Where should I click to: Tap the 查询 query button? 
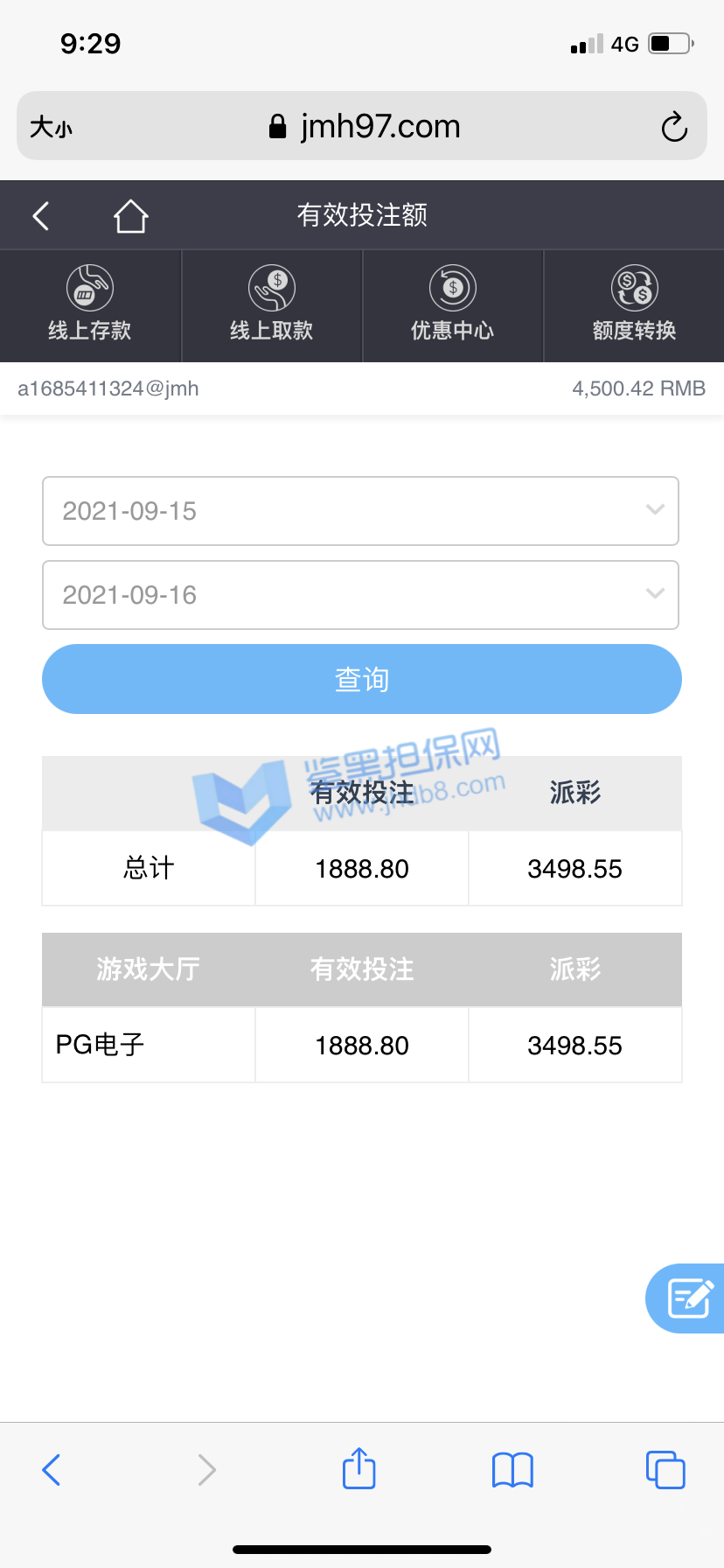click(361, 679)
